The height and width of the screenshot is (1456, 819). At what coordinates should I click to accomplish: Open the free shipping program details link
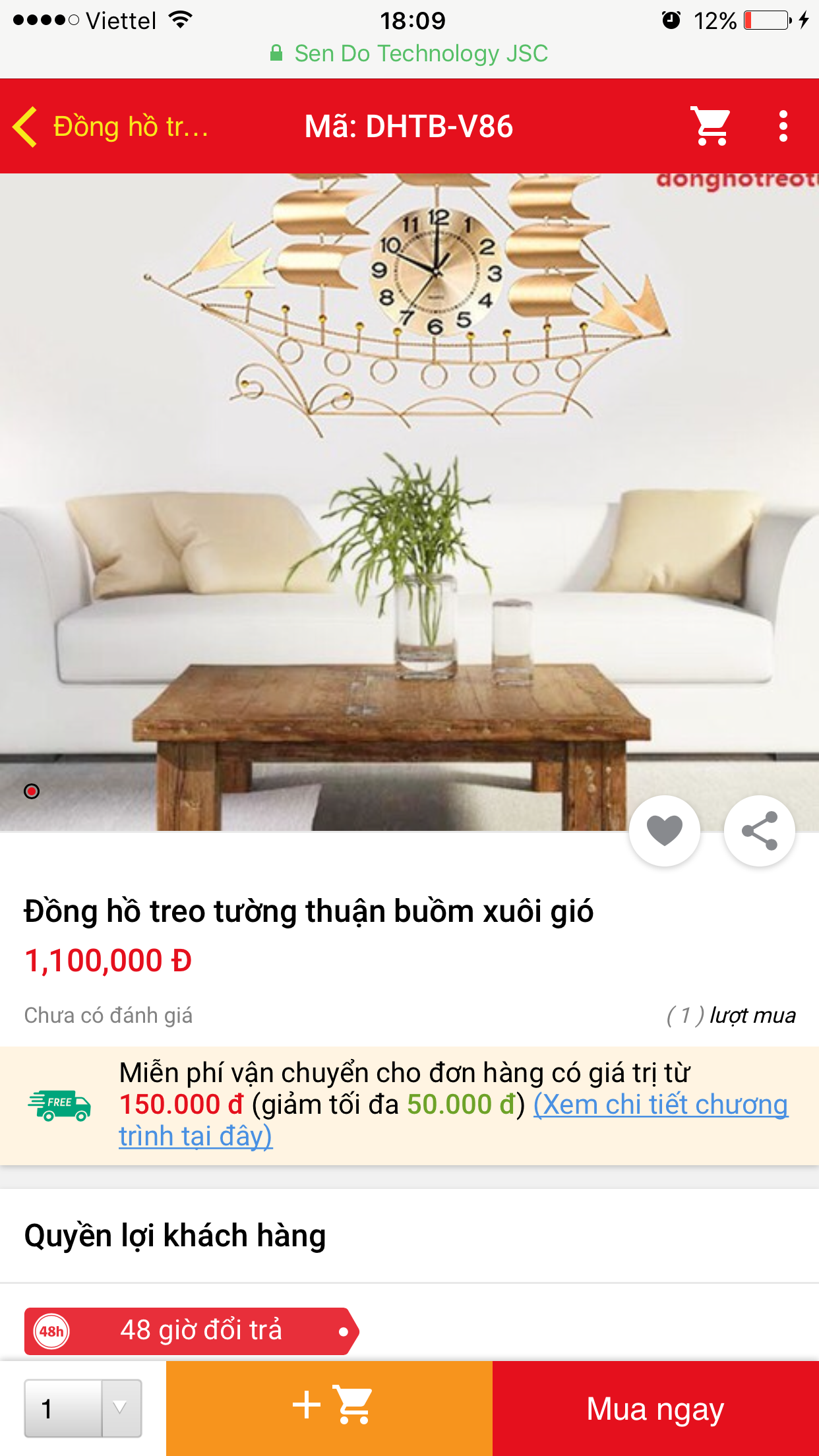659,1105
